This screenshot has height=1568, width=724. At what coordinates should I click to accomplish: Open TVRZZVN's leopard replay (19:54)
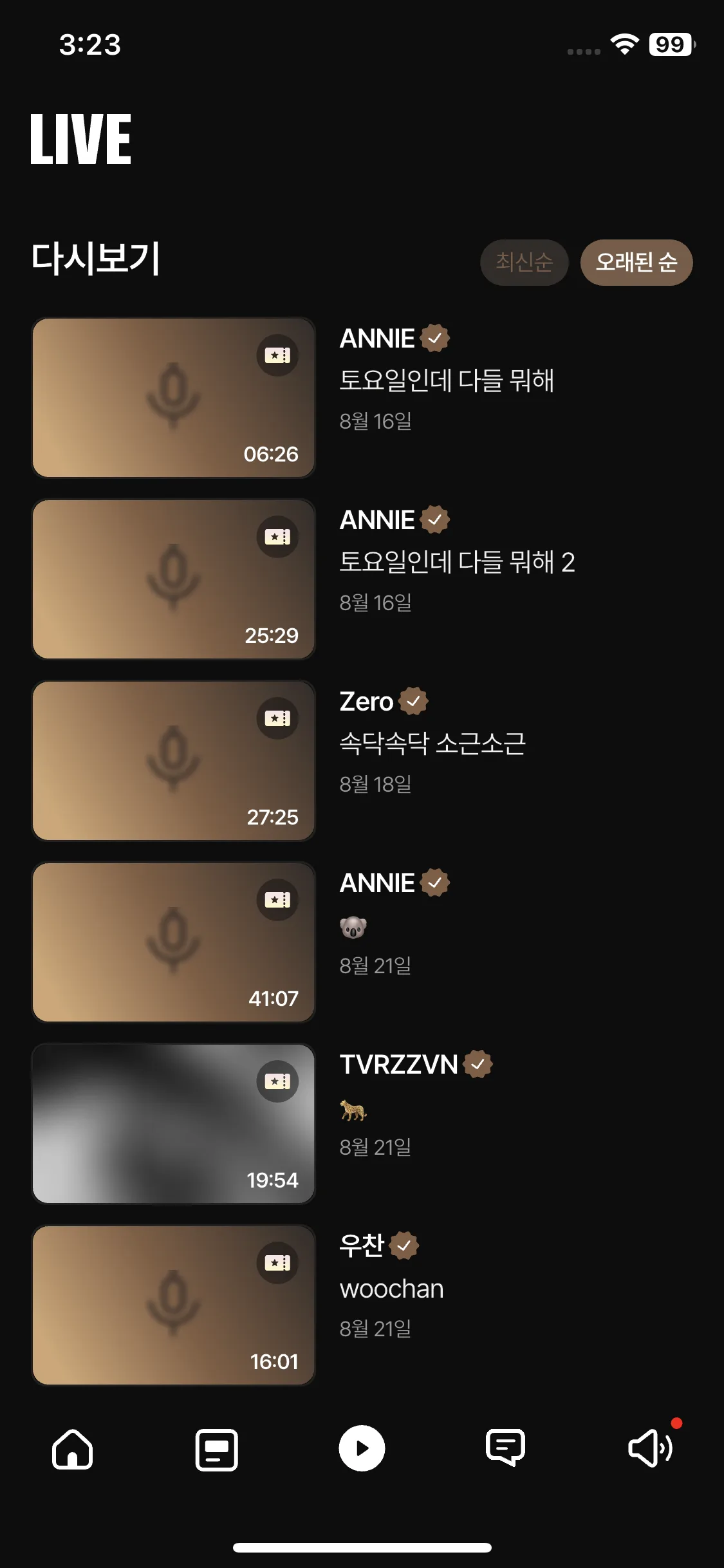[174, 1123]
